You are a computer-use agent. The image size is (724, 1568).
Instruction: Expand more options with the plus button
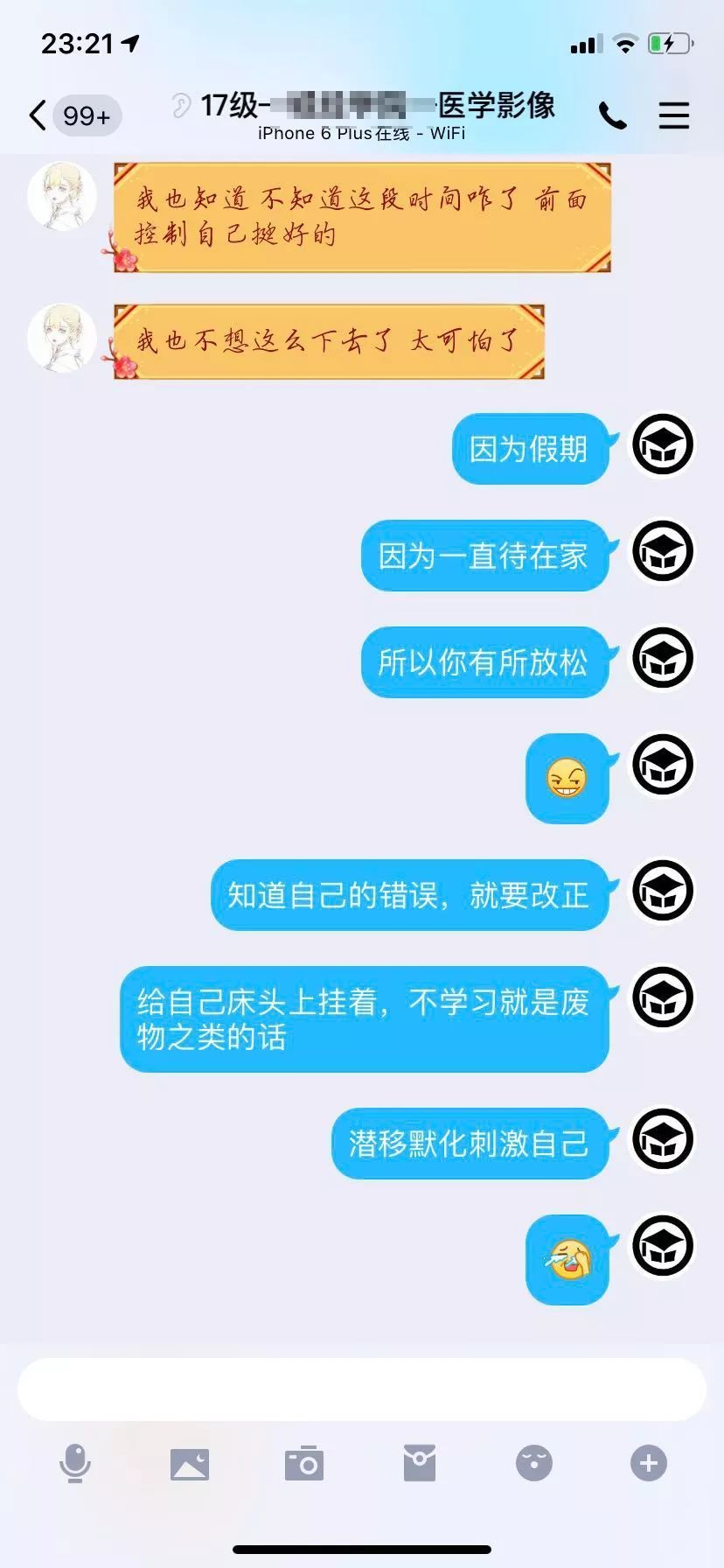tap(649, 1463)
